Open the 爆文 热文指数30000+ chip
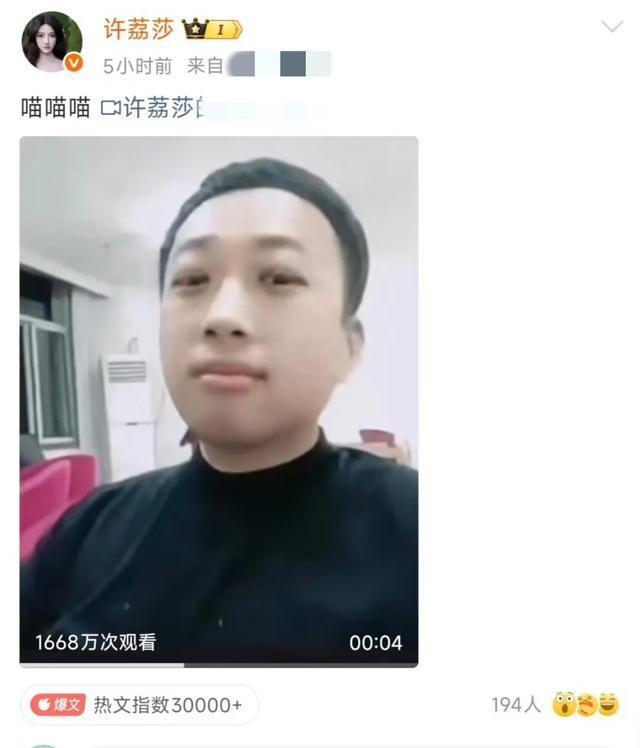The image size is (640, 748). pos(138,705)
